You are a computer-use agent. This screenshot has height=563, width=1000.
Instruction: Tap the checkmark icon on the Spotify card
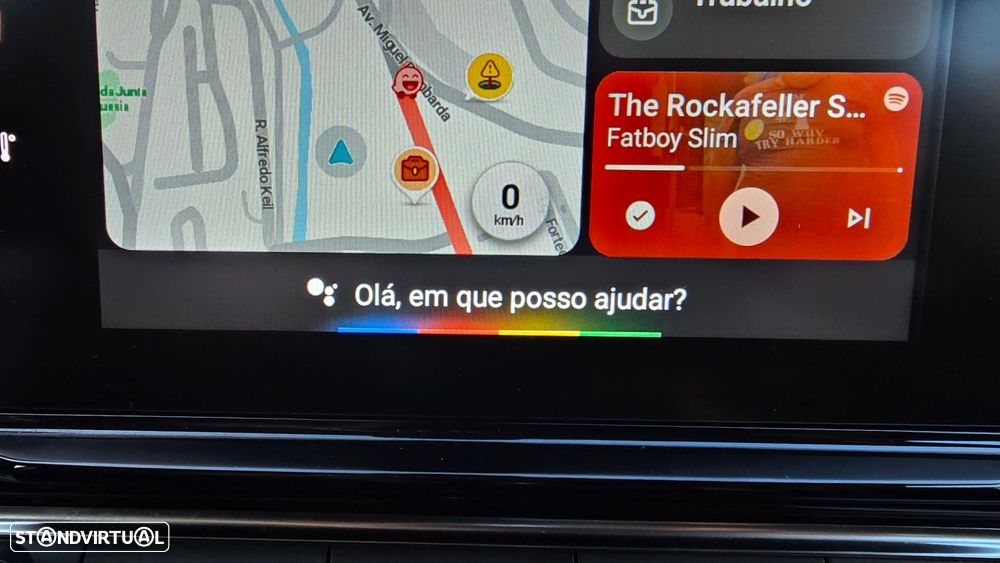[x=640, y=215]
